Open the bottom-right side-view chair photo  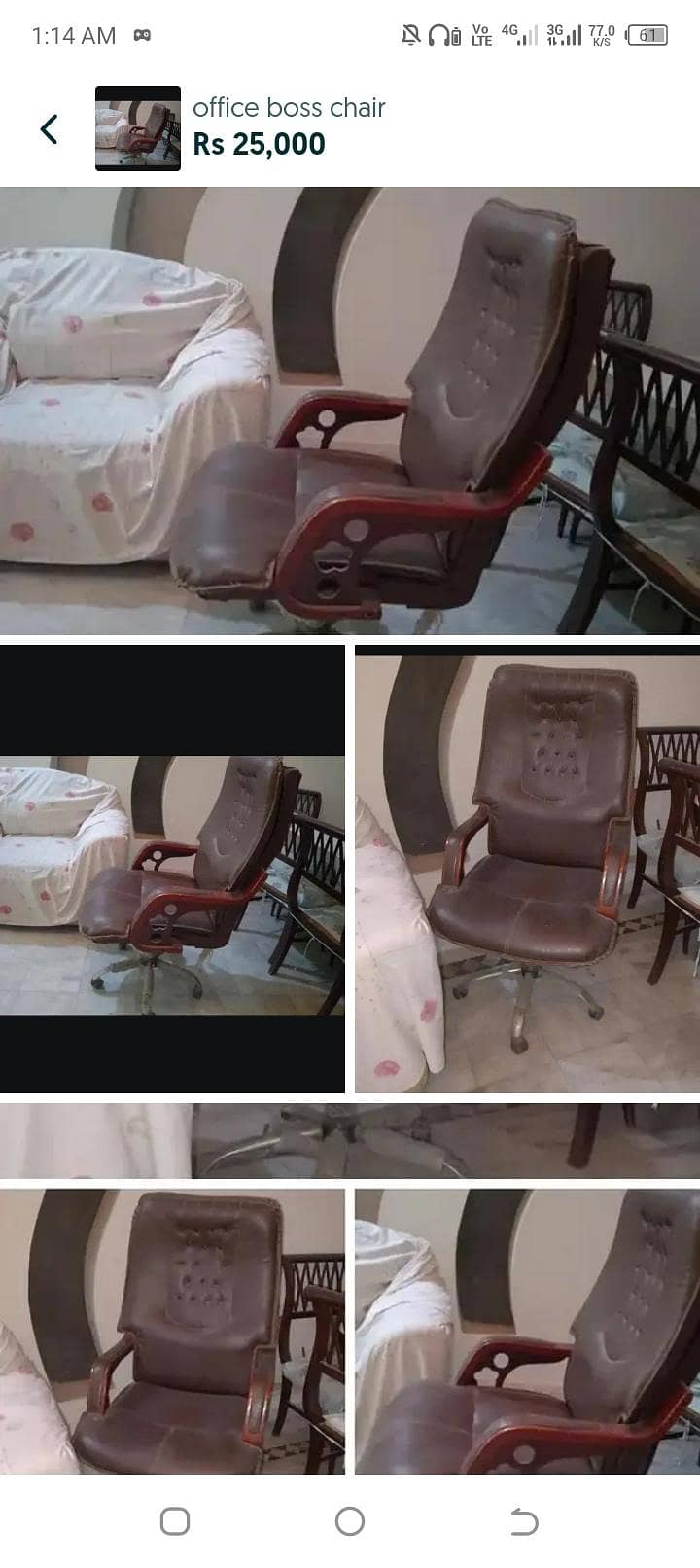coord(527,1331)
